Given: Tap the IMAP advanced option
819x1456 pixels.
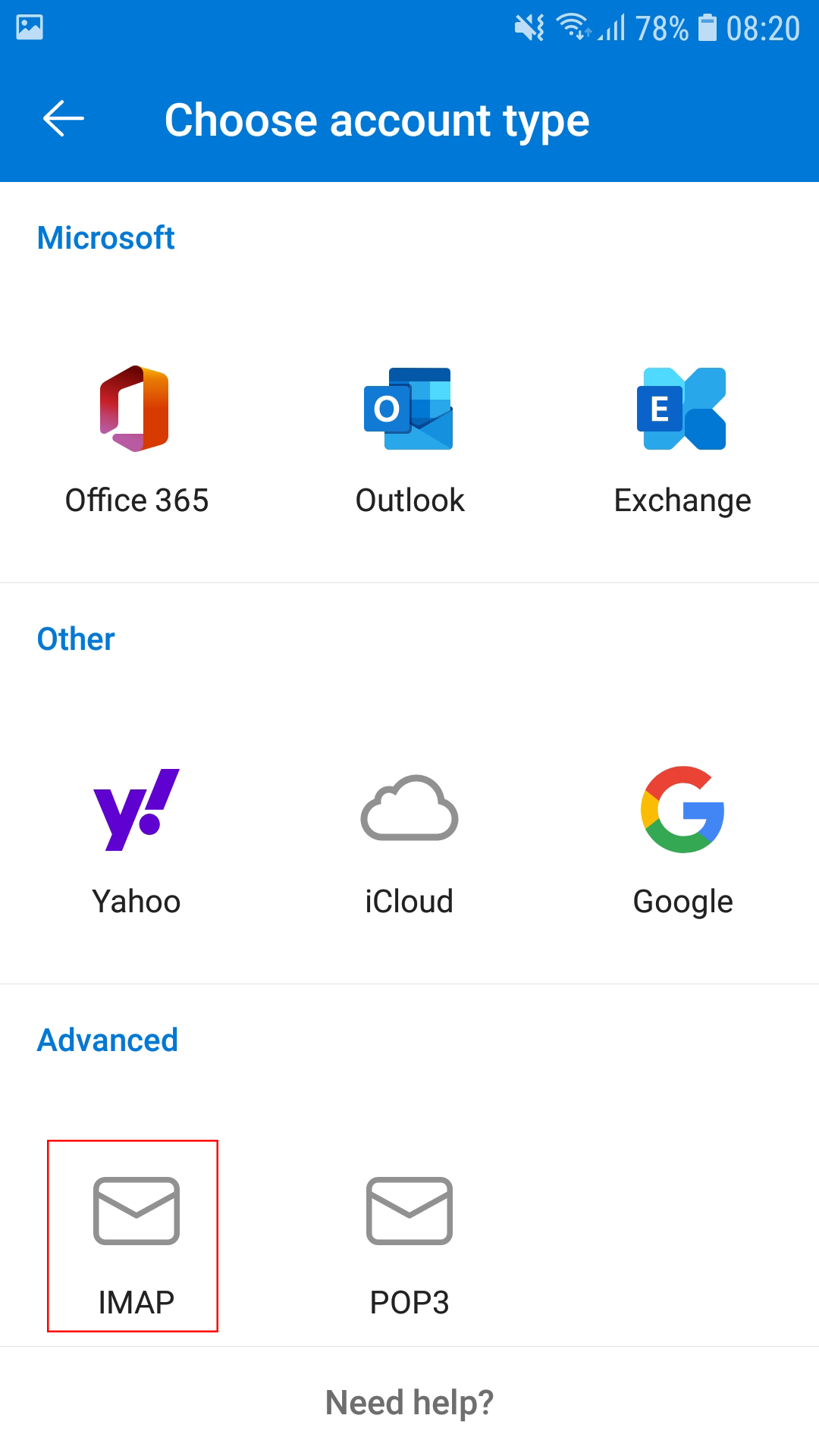Looking at the screenshot, I should pyautogui.click(x=133, y=1236).
